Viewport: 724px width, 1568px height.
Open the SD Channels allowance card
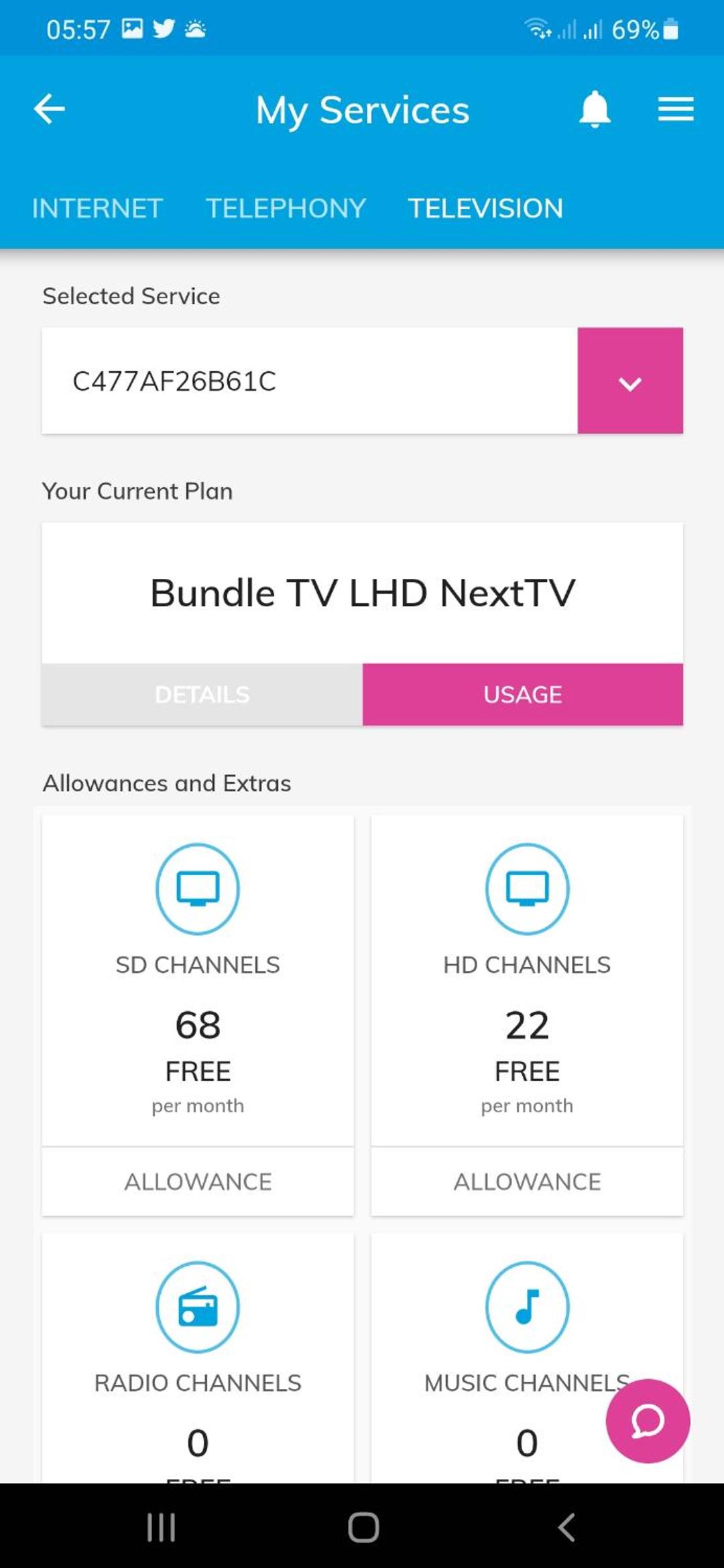tap(198, 1015)
